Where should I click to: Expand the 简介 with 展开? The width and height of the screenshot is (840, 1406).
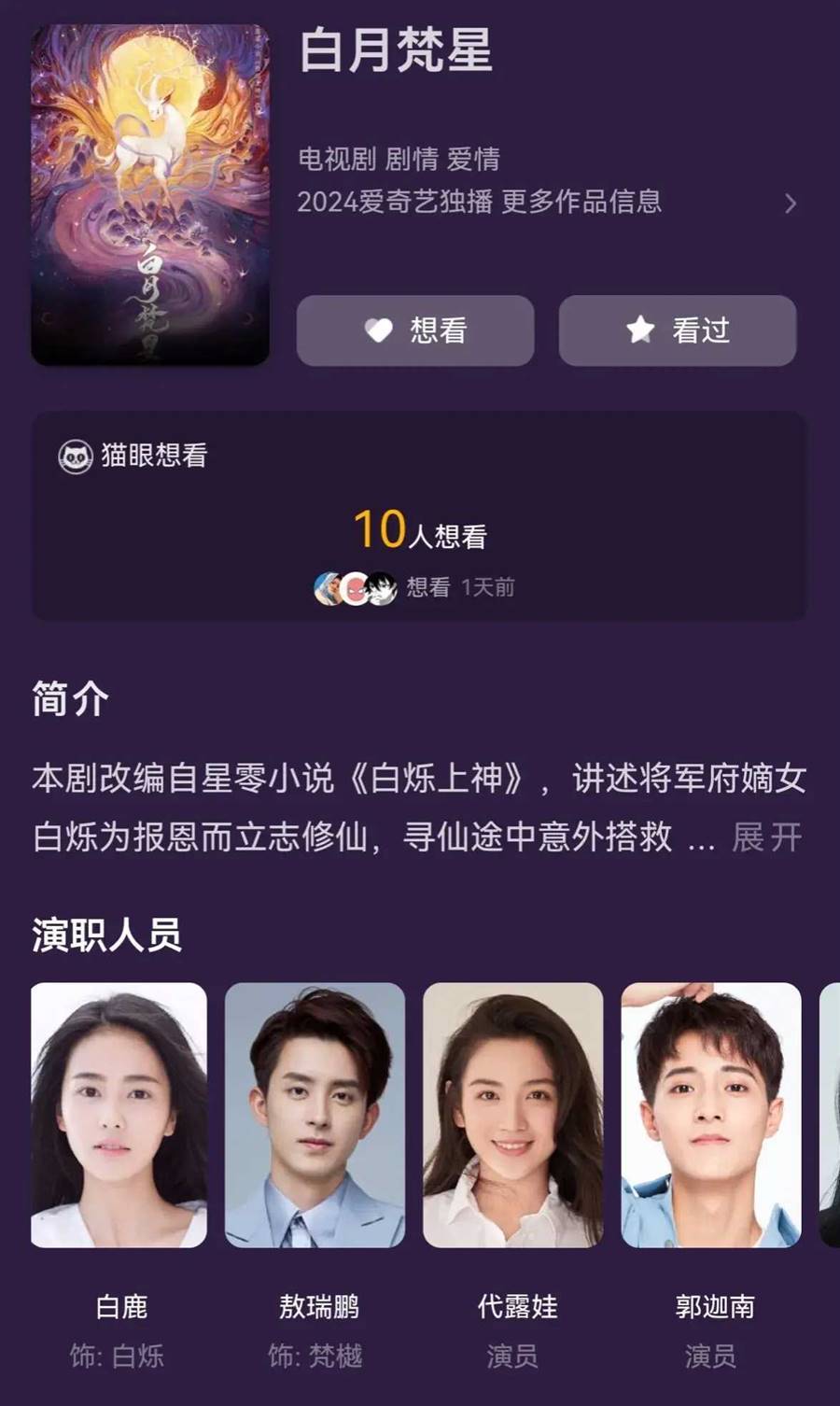pos(766,837)
